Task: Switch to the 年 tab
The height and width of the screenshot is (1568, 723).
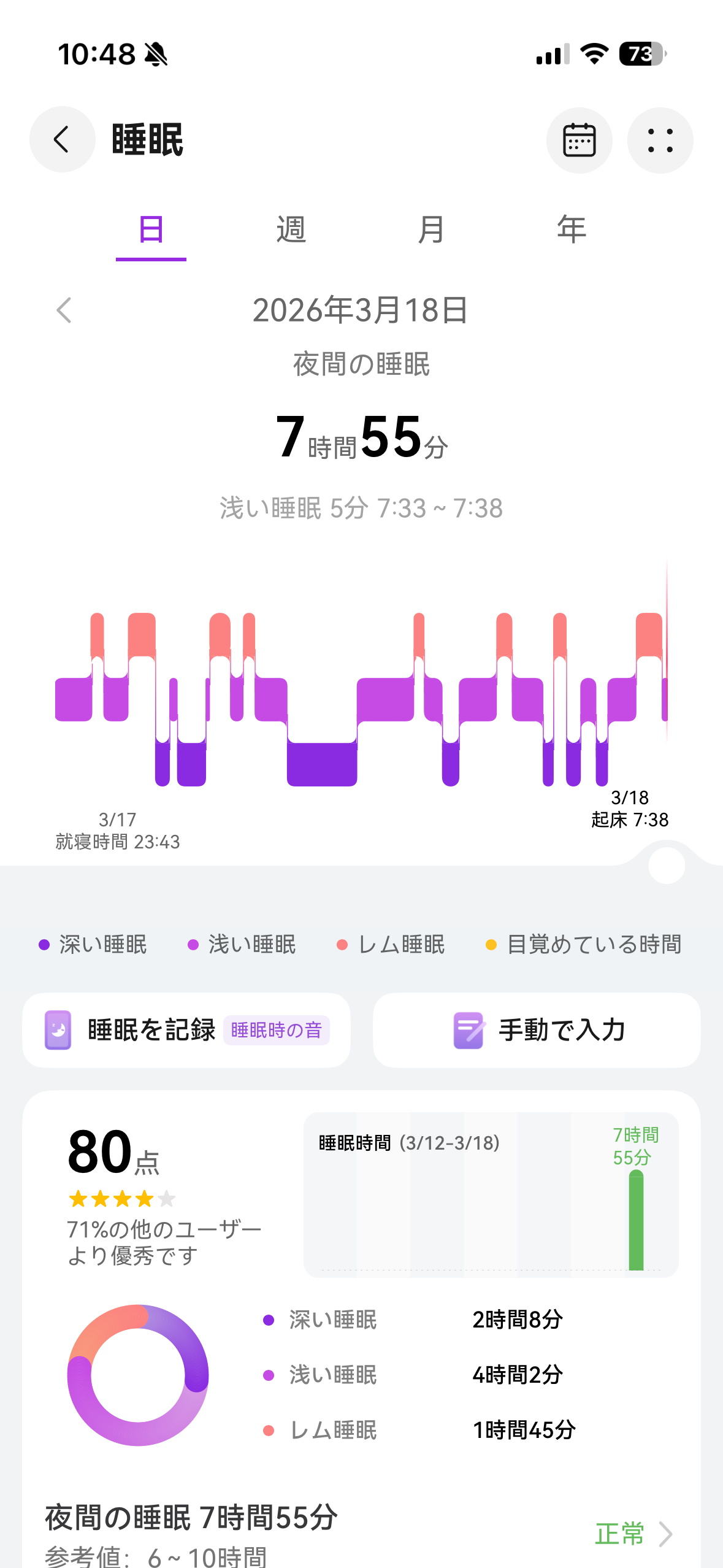Action: click(571, 231)
